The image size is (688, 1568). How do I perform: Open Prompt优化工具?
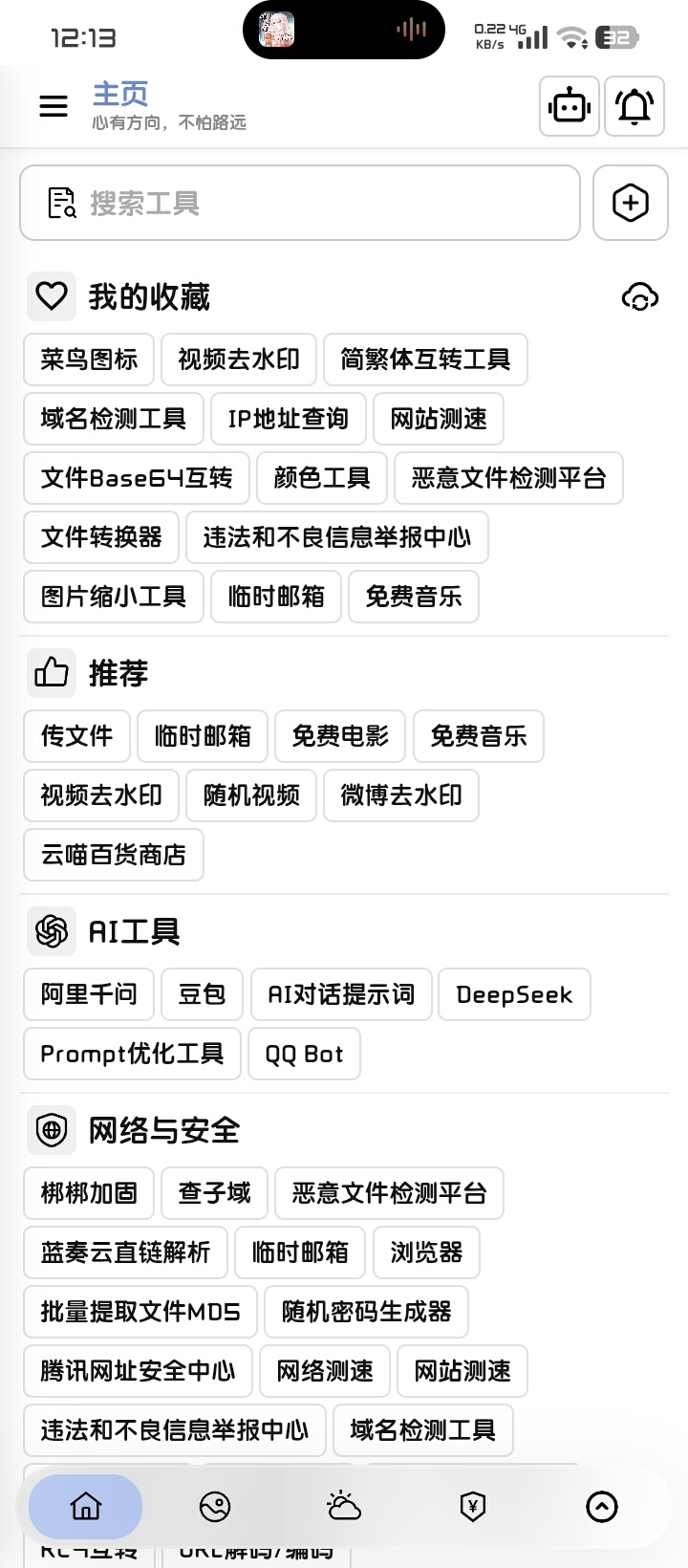tap(132, 1054)
